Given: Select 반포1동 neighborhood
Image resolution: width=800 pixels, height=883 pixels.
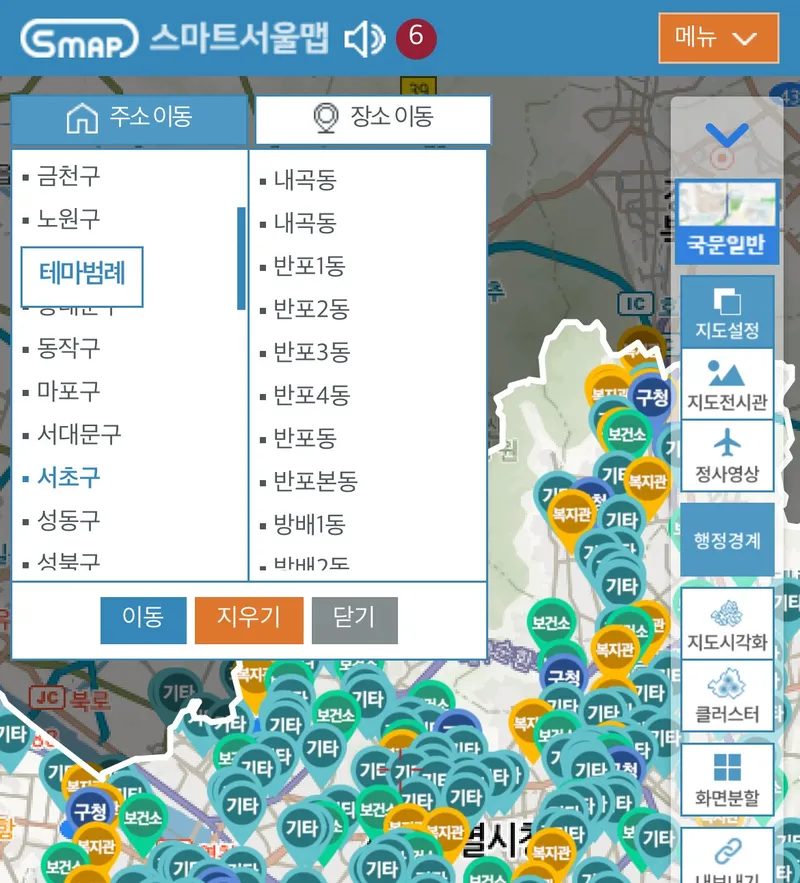Looking at the screenshot, I should (309, 266).
